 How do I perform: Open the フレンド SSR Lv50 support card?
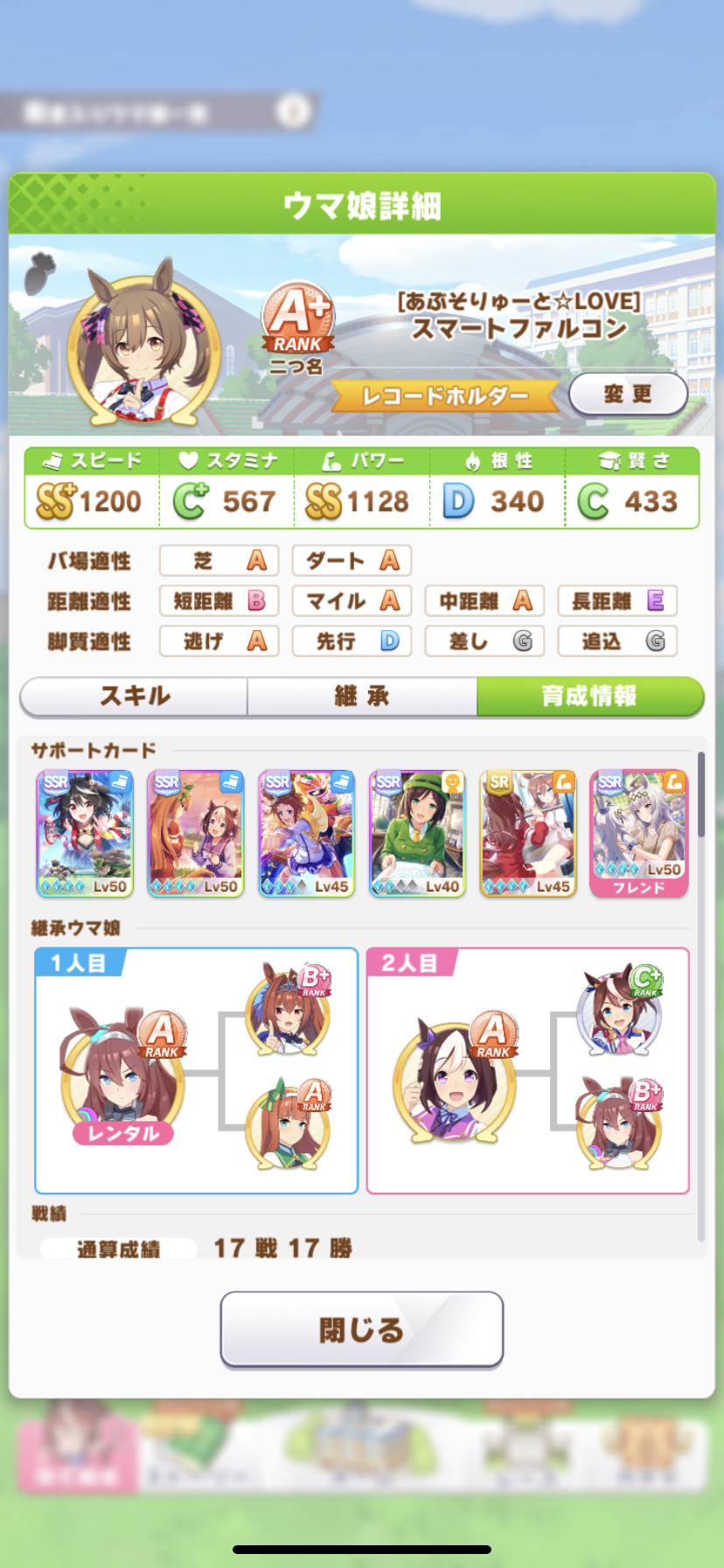coord(639,833)
